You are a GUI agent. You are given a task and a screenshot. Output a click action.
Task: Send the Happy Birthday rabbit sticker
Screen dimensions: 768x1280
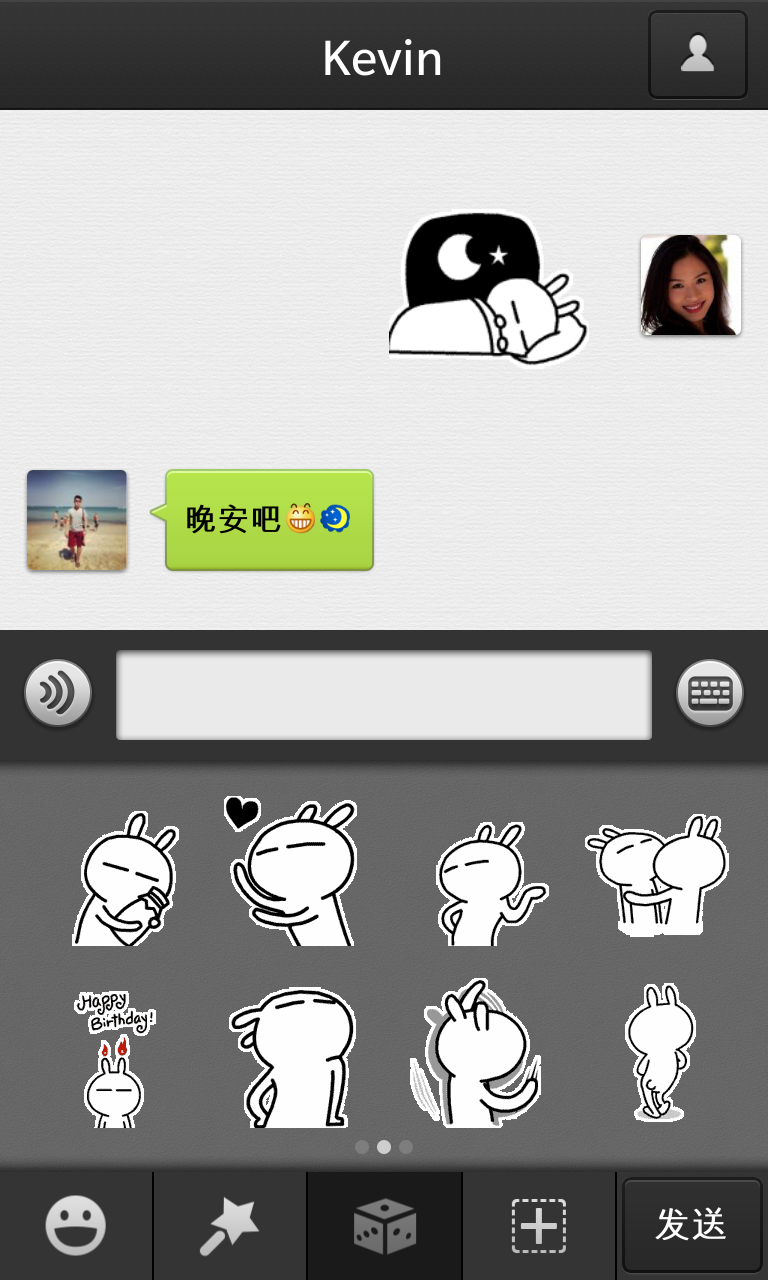pyautogui.click(x=115, y=1058)
